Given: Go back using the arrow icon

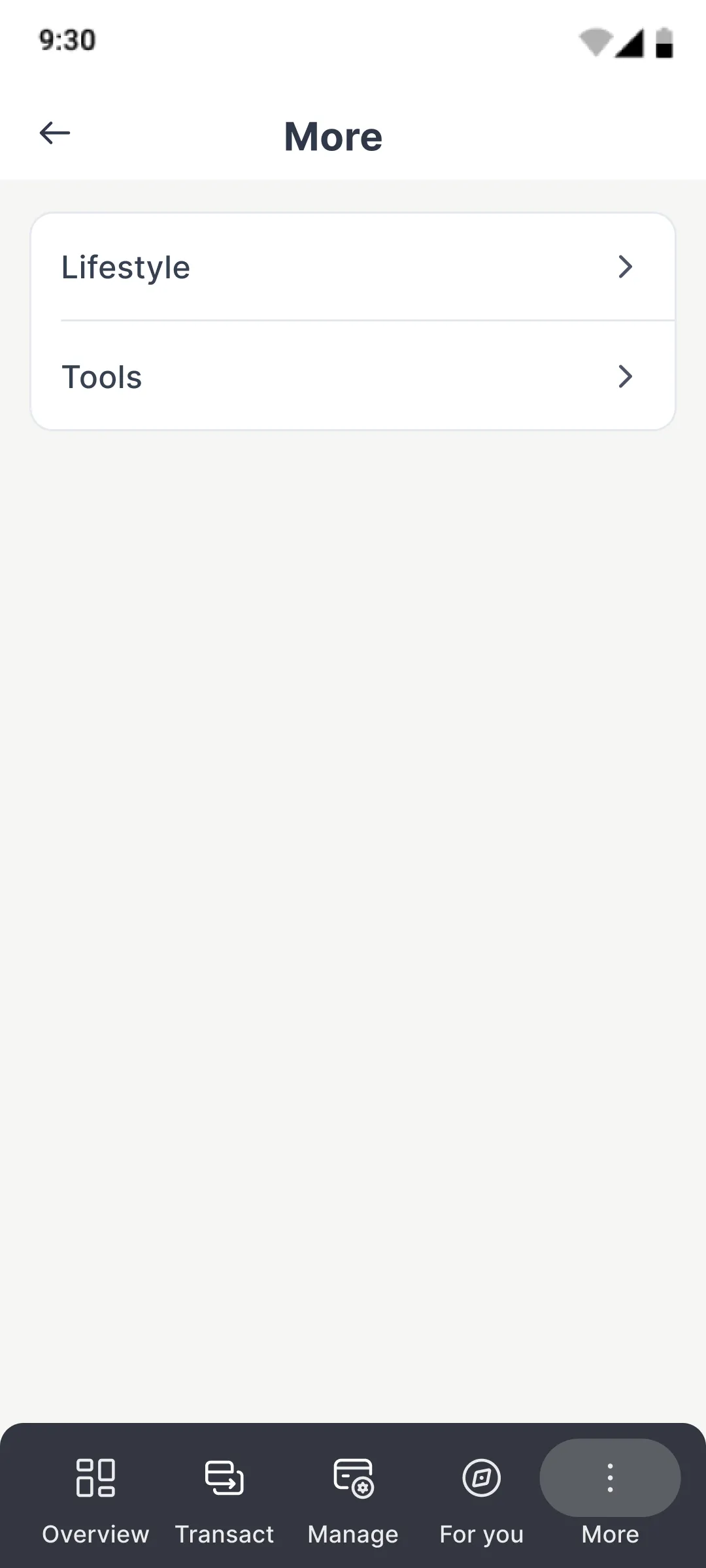Looking at the screenshot, I should [55, 133].
